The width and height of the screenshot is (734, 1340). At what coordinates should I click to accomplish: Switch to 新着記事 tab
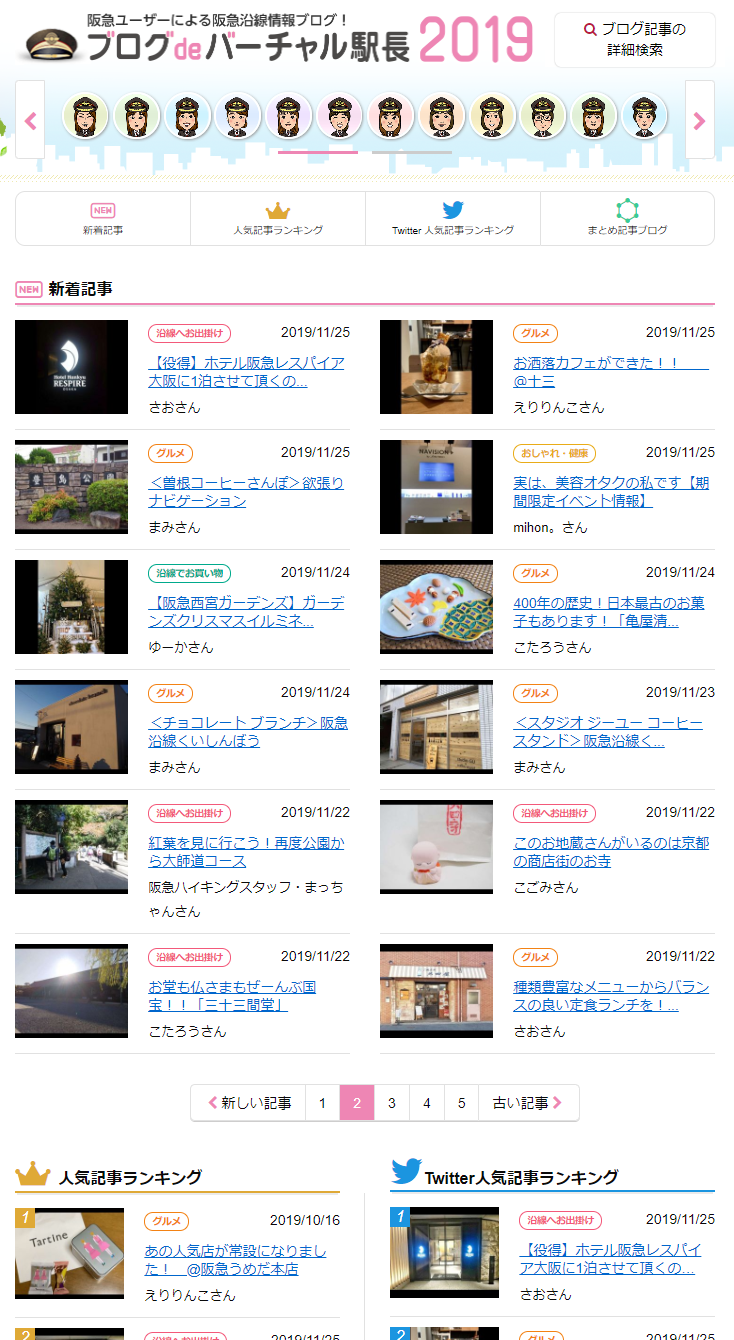[103, 219]
